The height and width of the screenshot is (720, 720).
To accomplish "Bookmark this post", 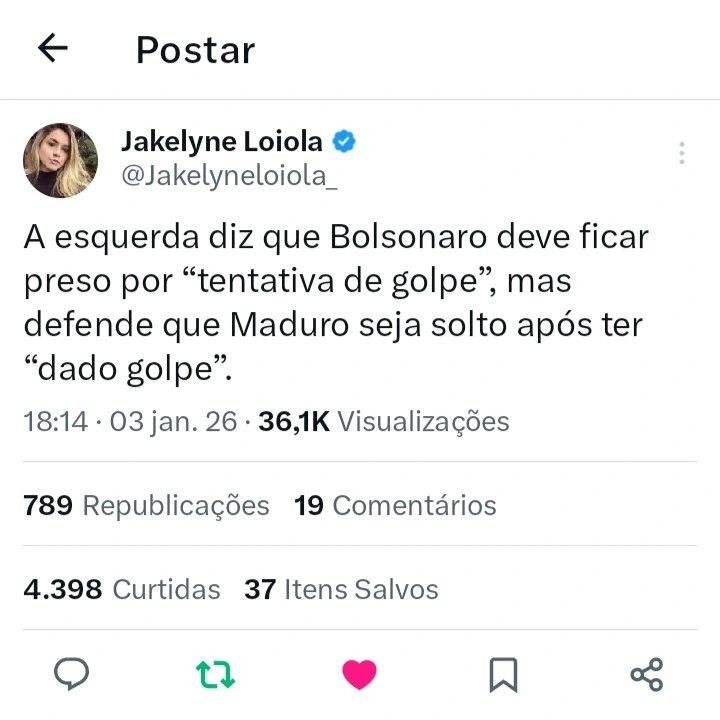I will tap(503, 675).
